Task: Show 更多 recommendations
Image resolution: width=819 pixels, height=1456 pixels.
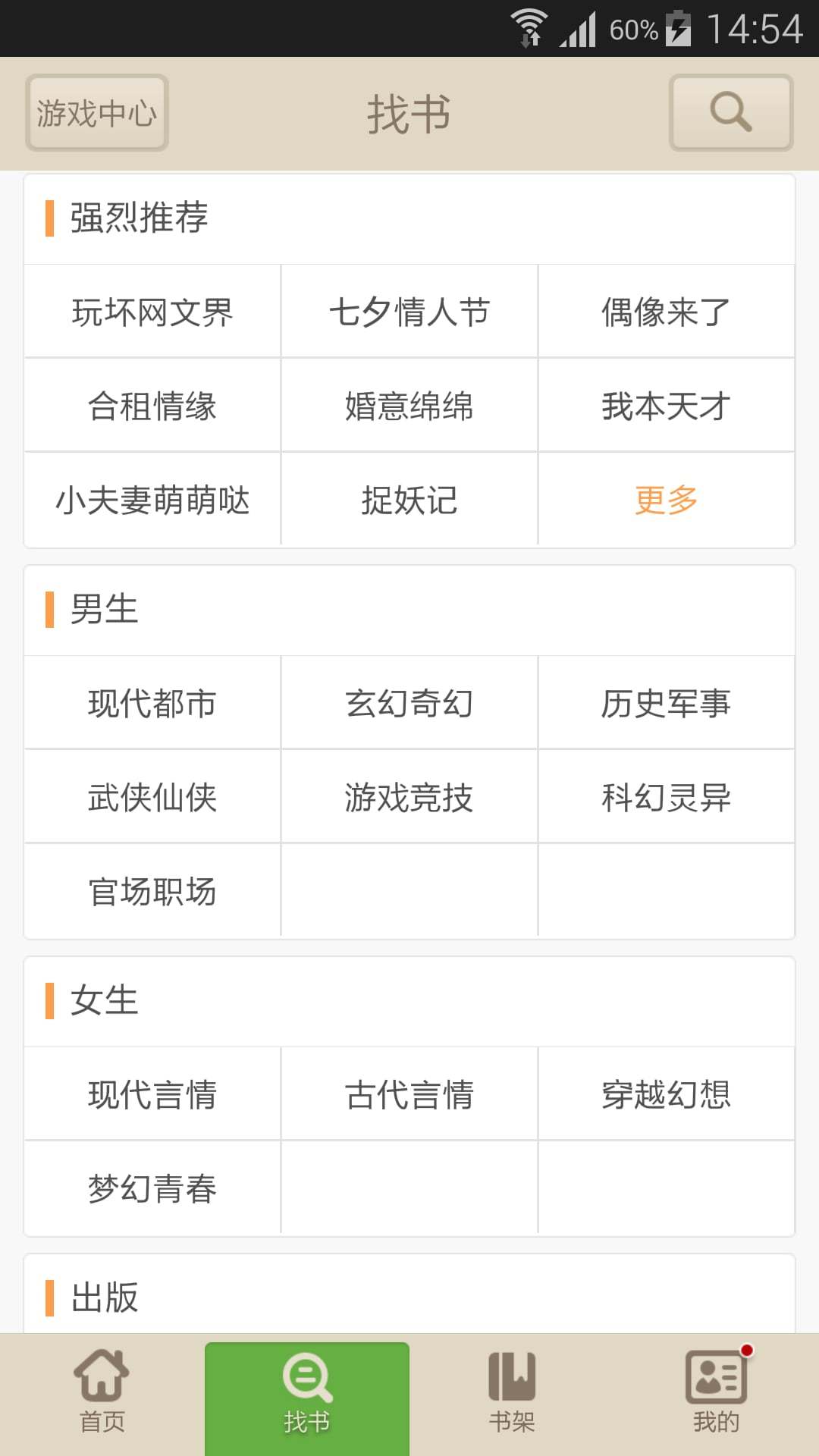Action: point(666,500)
